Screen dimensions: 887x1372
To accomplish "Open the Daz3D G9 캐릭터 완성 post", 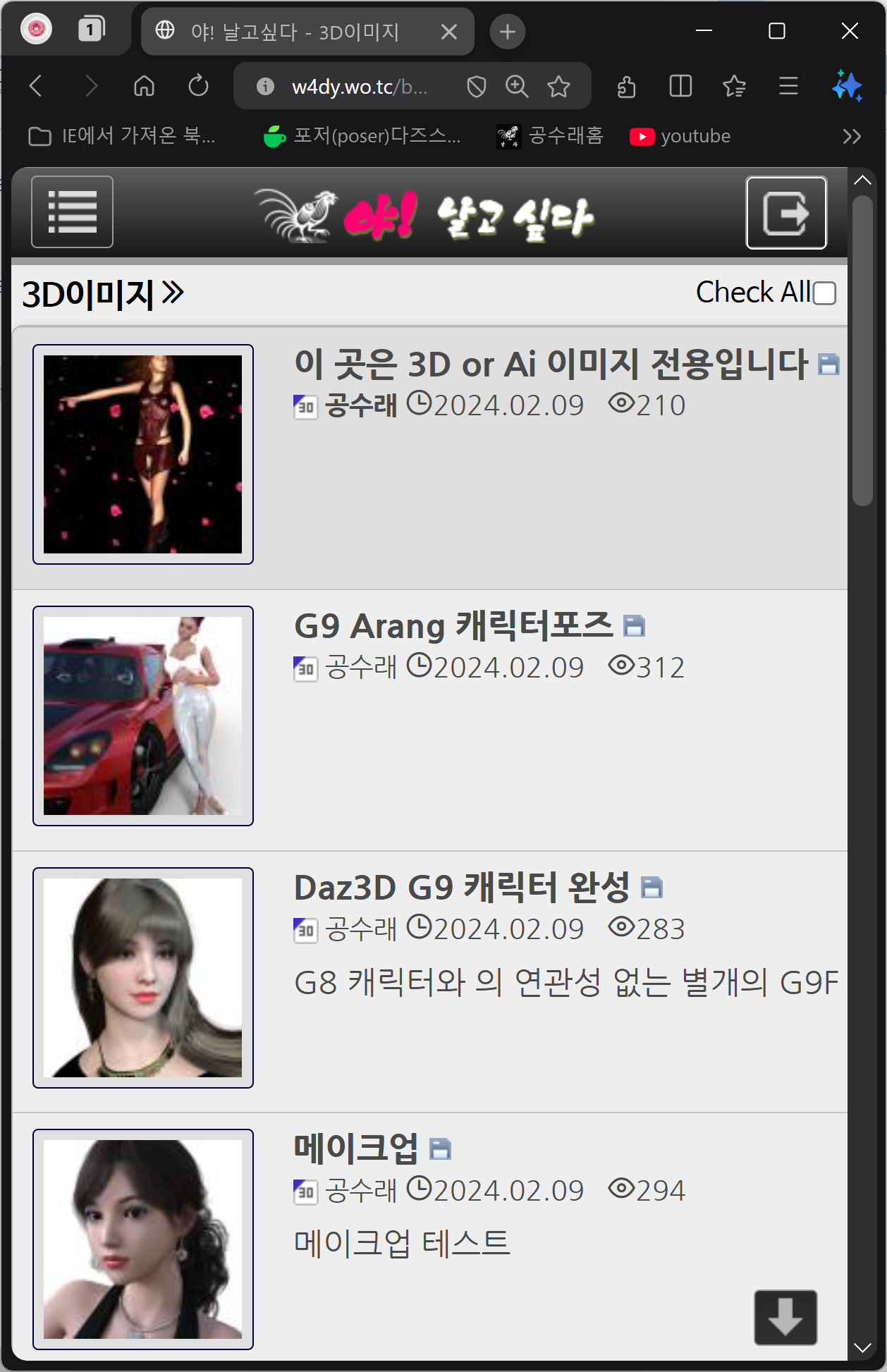I will pos(461,887).
